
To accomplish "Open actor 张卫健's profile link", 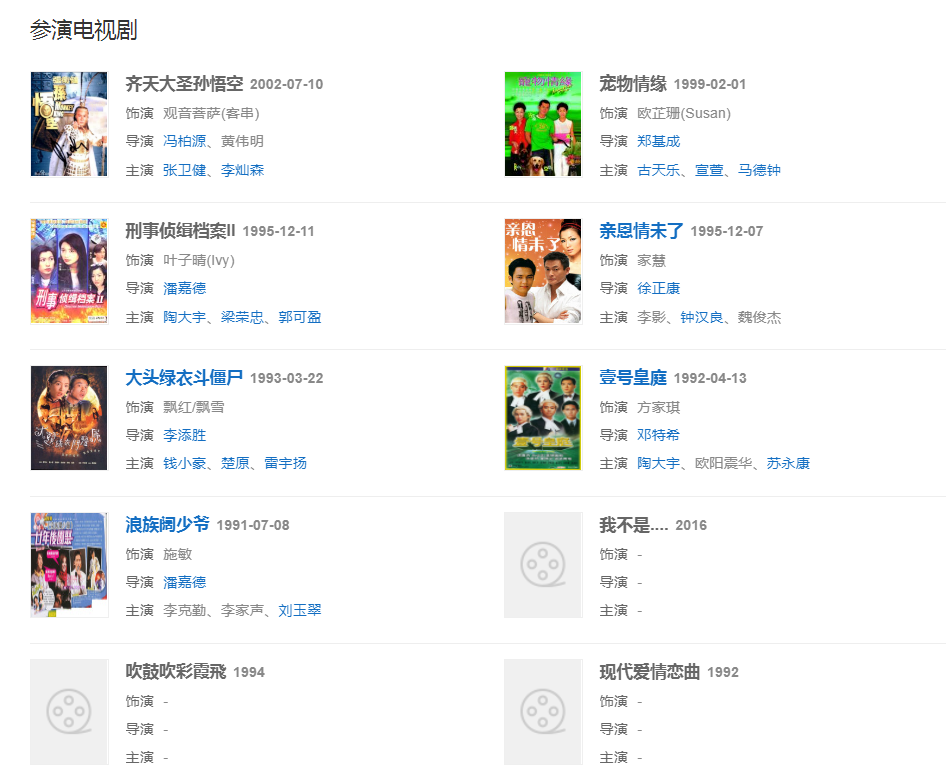I will [185, 171].
